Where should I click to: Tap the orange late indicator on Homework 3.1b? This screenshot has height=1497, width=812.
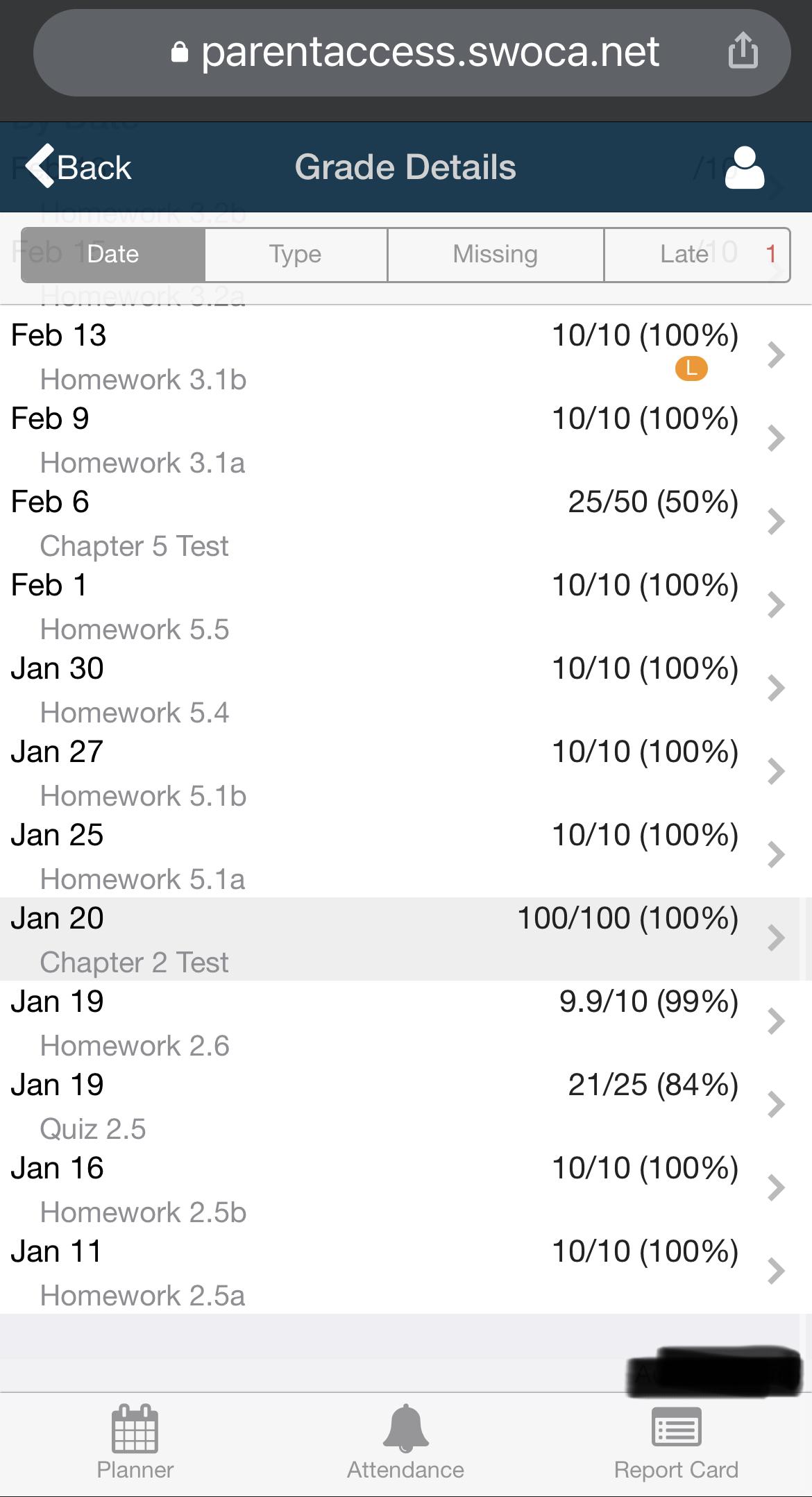pyautogui.click(x=691, y=370)
